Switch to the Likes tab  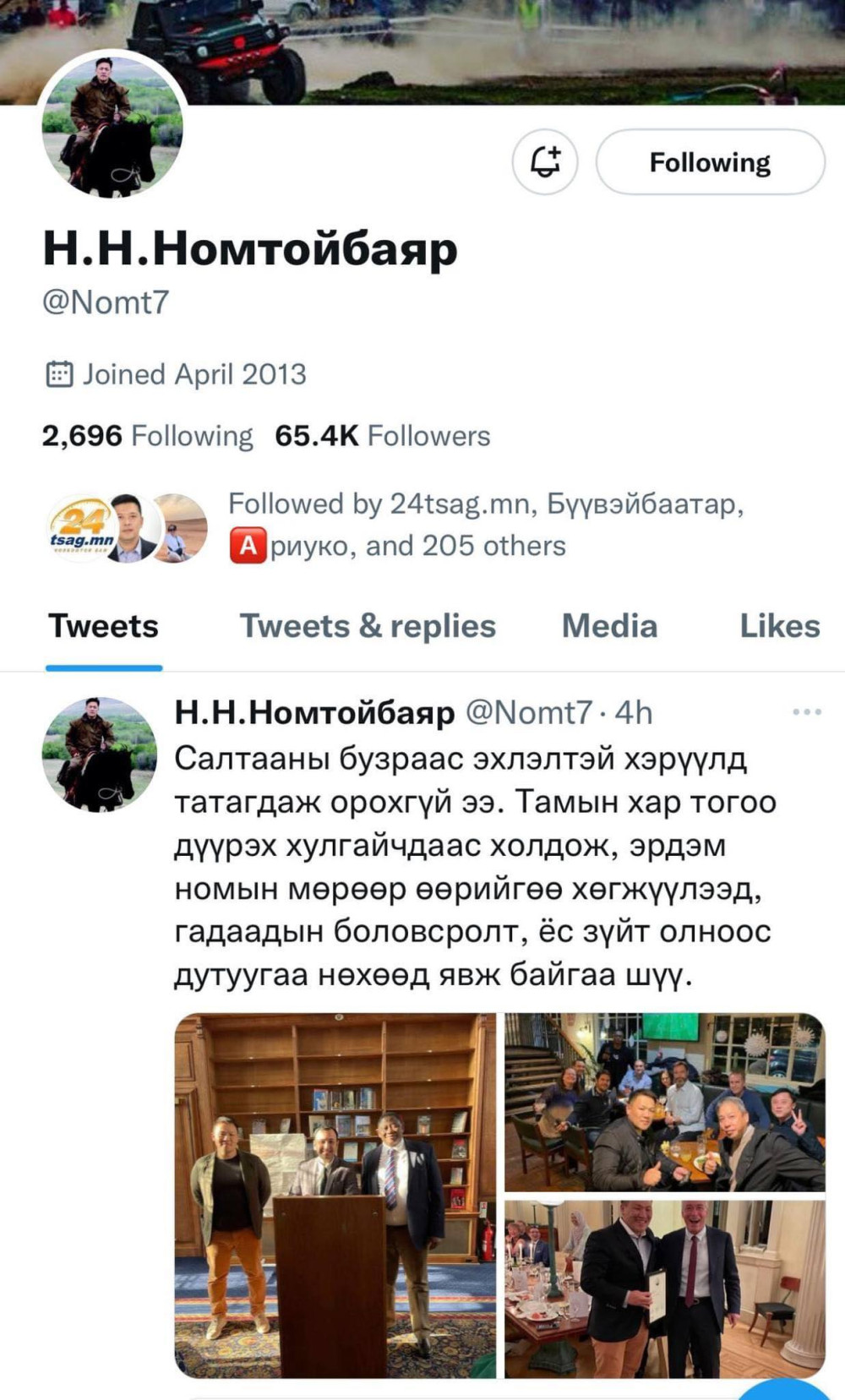779,626
